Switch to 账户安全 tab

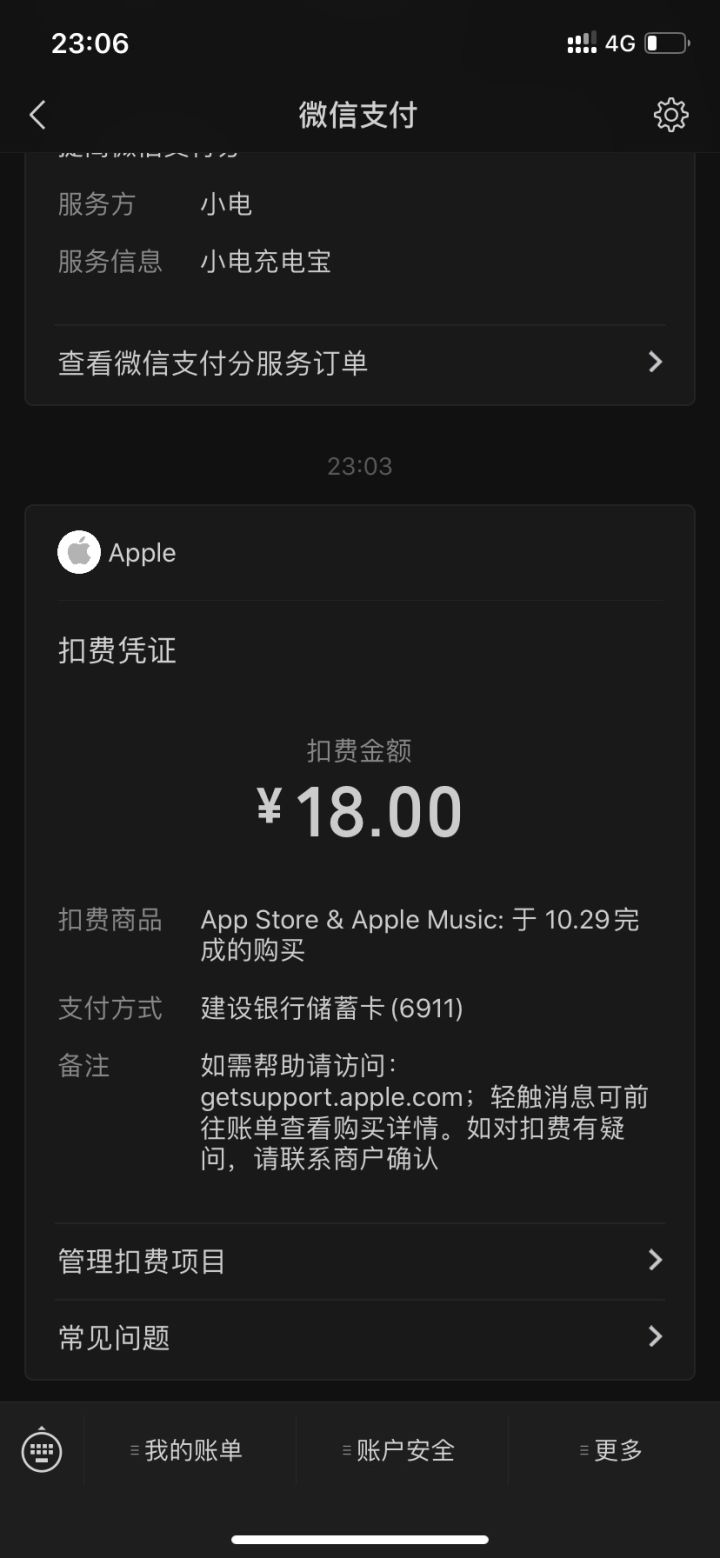coord(404,1449)
